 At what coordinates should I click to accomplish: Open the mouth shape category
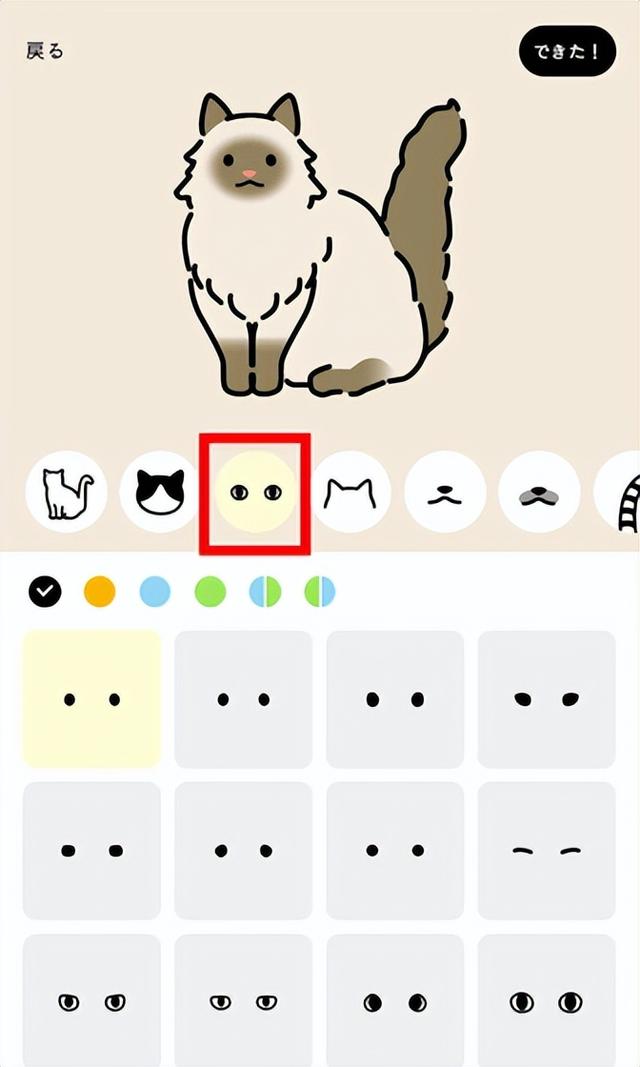coord(445,492)
